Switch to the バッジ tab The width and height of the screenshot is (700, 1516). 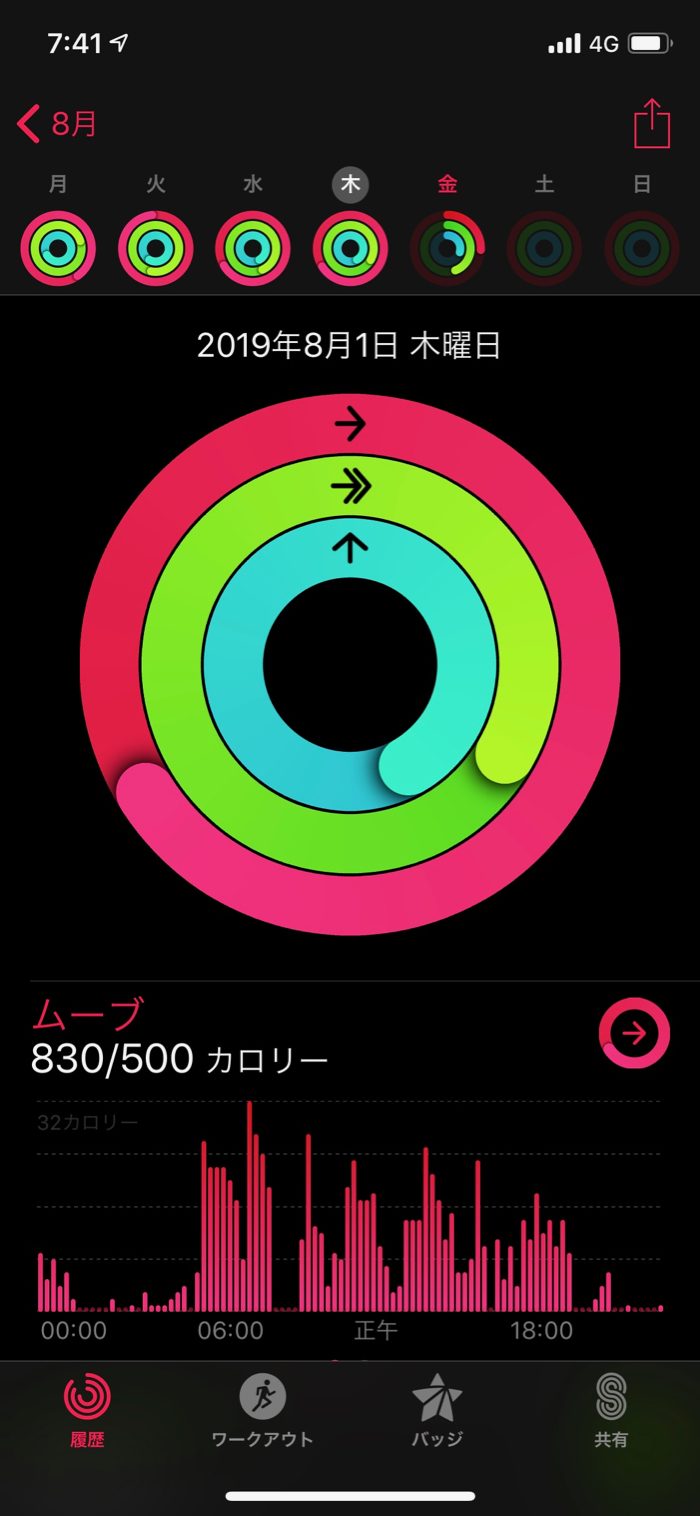click(437, 1410)
